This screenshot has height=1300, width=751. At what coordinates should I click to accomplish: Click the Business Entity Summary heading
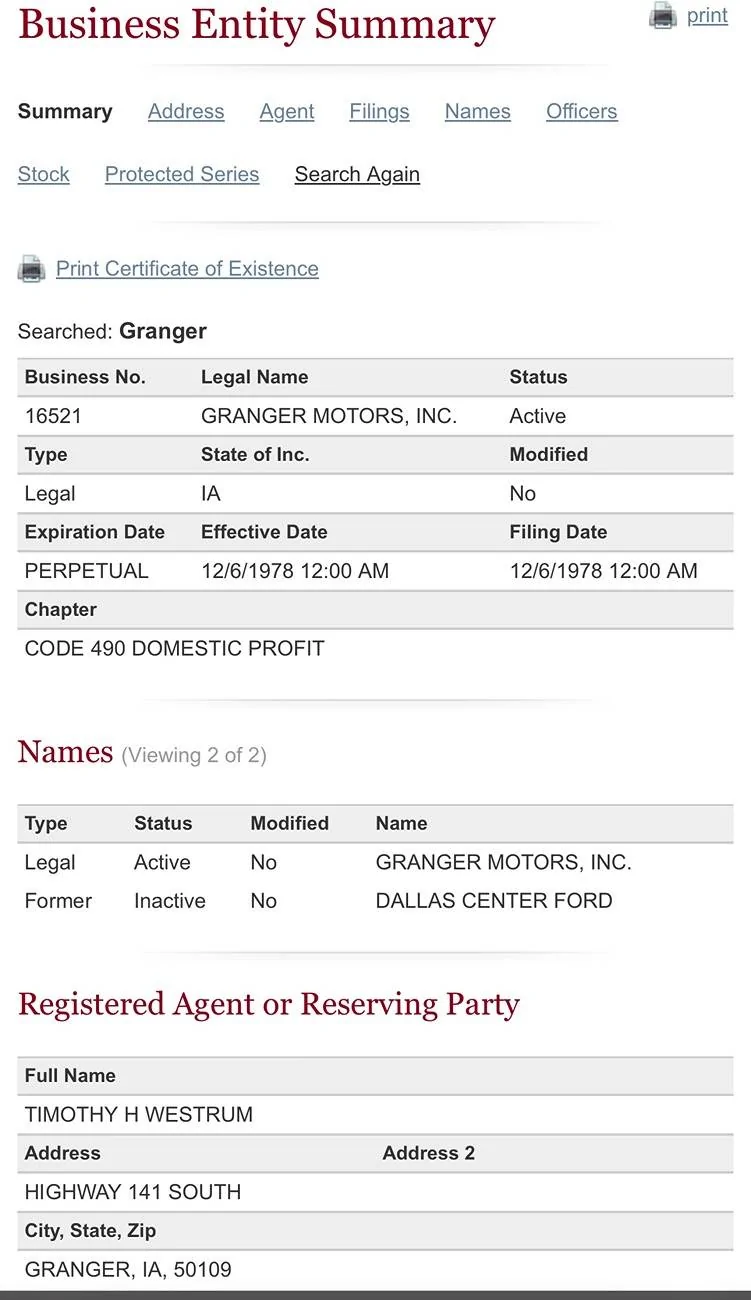coord(255,24)
